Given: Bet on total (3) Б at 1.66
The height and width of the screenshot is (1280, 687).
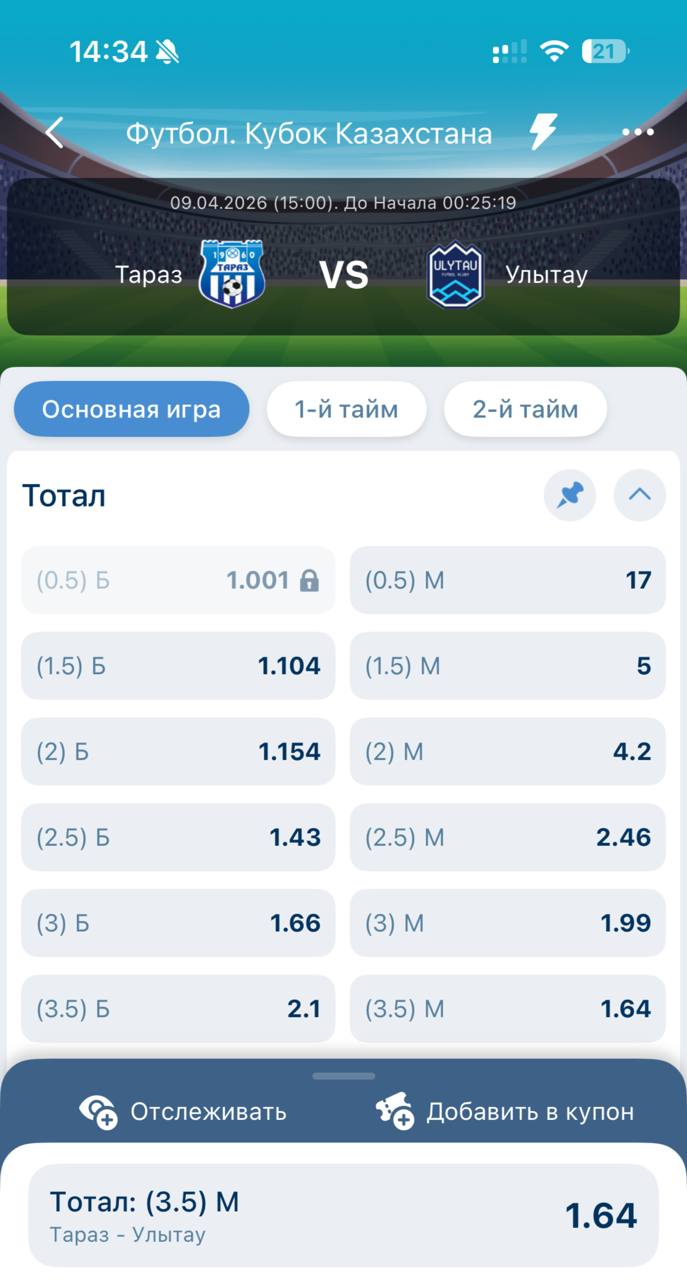Looking at the screenshot, I should click(x=179, y=923).
